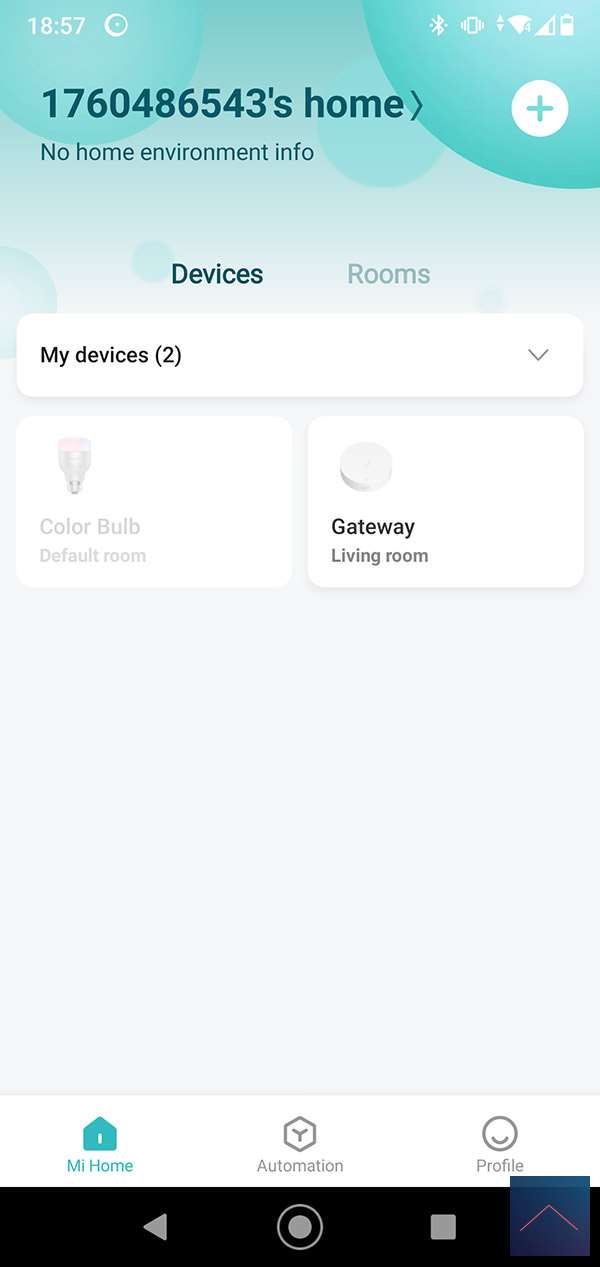Image resolution: width=600 pixels, height=1267 pixels.
Task: Go back using system back button
Action: click(x=155, y=1227)
